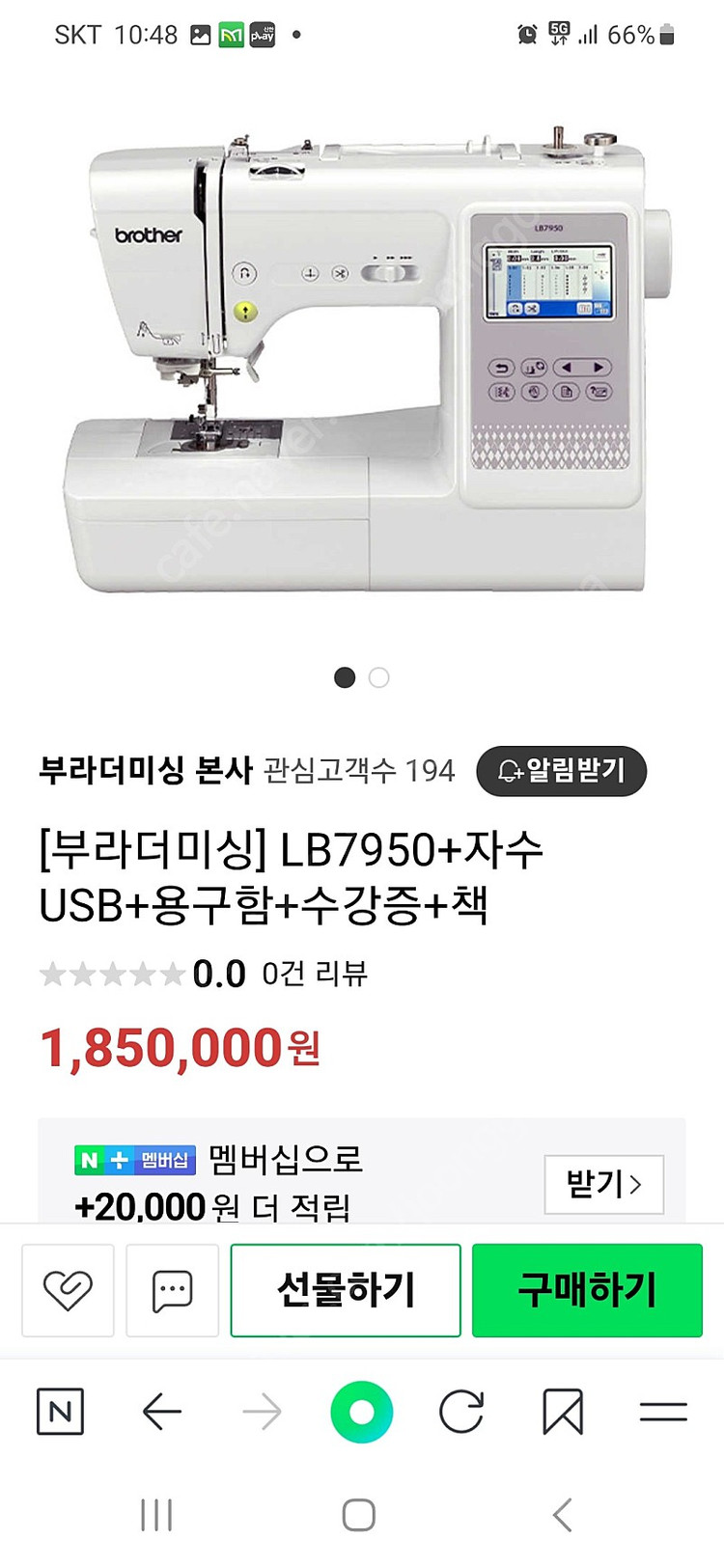Tap the Naver Membership badge icon
This screenshot has width=724, height=1568.
pos(135,1162)
